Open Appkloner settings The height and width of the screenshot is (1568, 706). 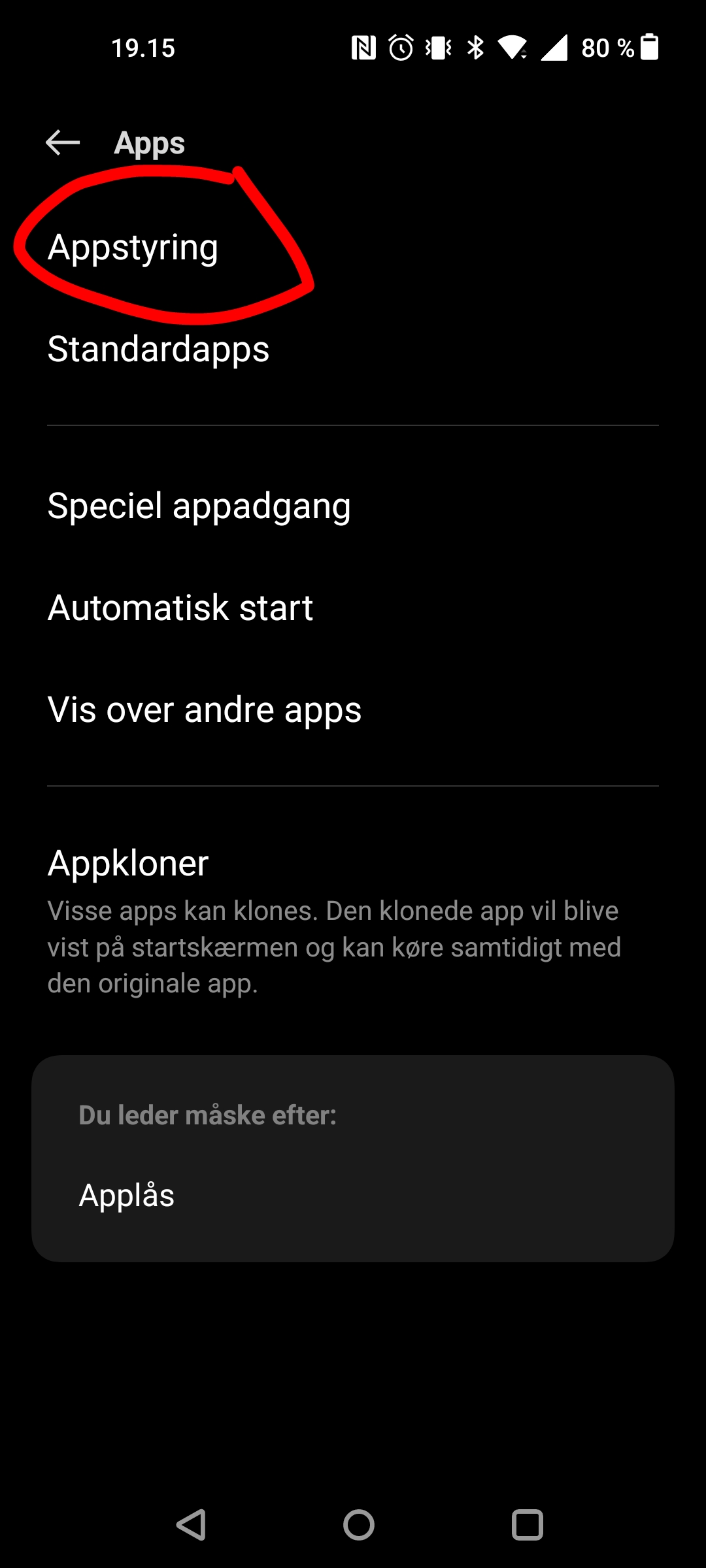coord(128,863)
